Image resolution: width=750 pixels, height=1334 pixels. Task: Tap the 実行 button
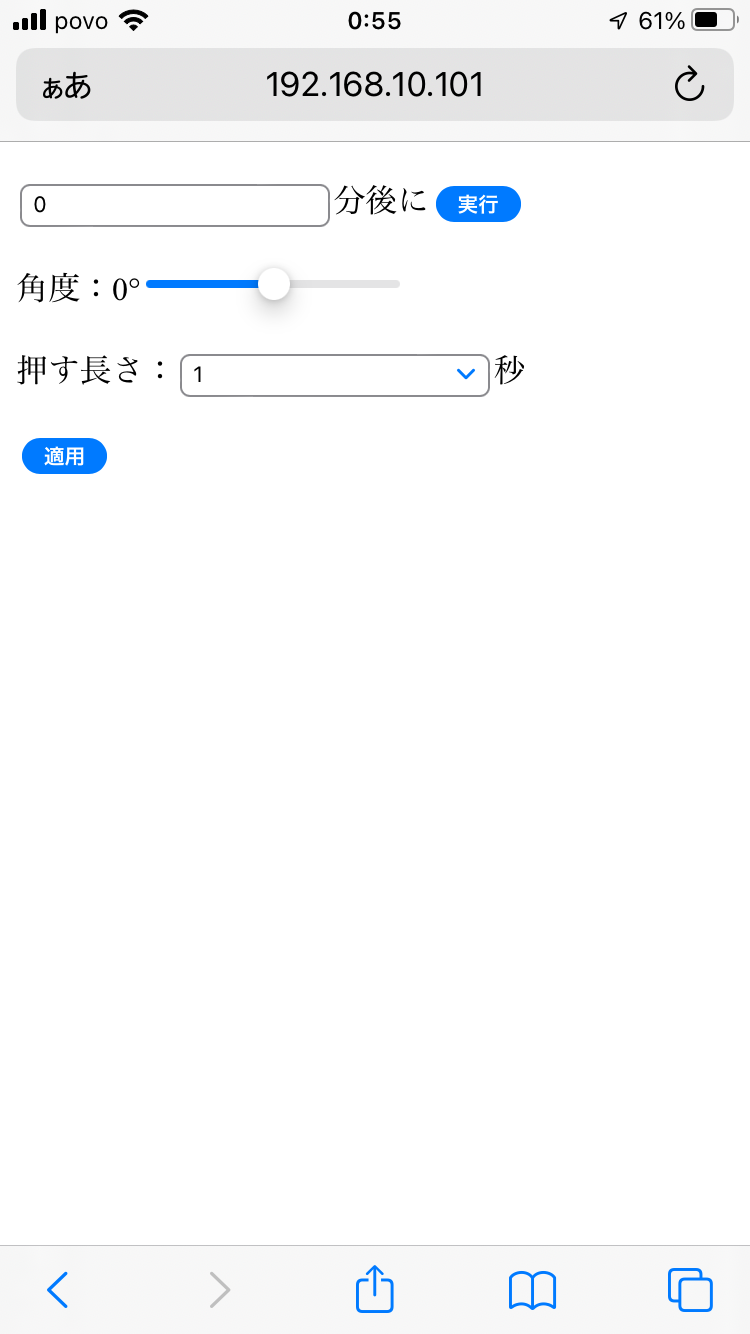point(478,204)
